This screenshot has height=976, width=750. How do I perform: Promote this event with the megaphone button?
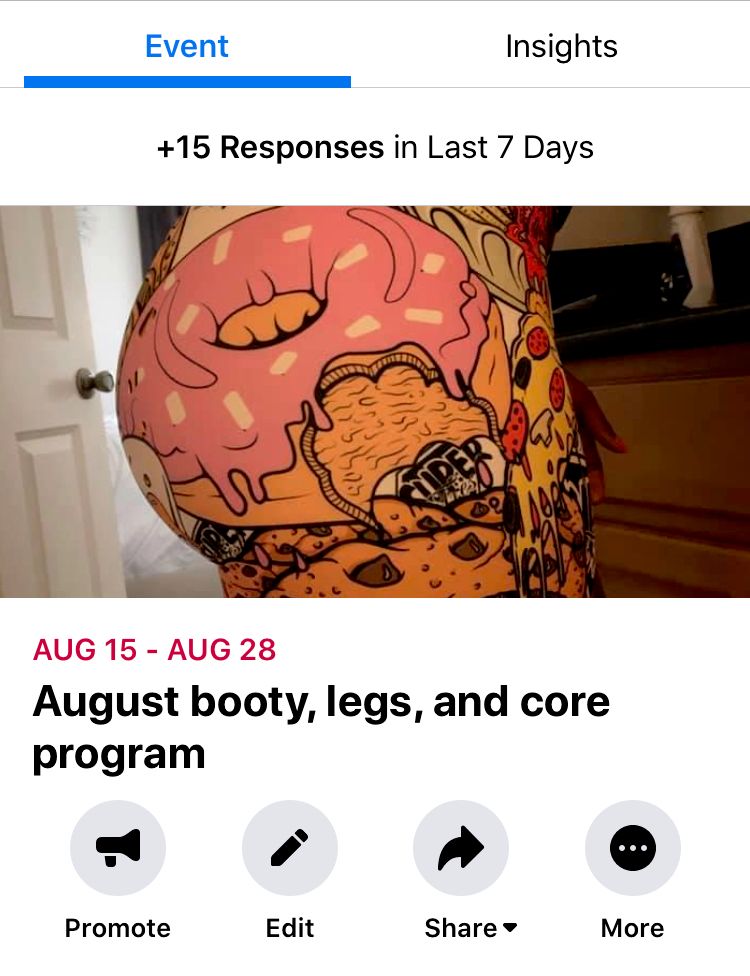[118, 848]
